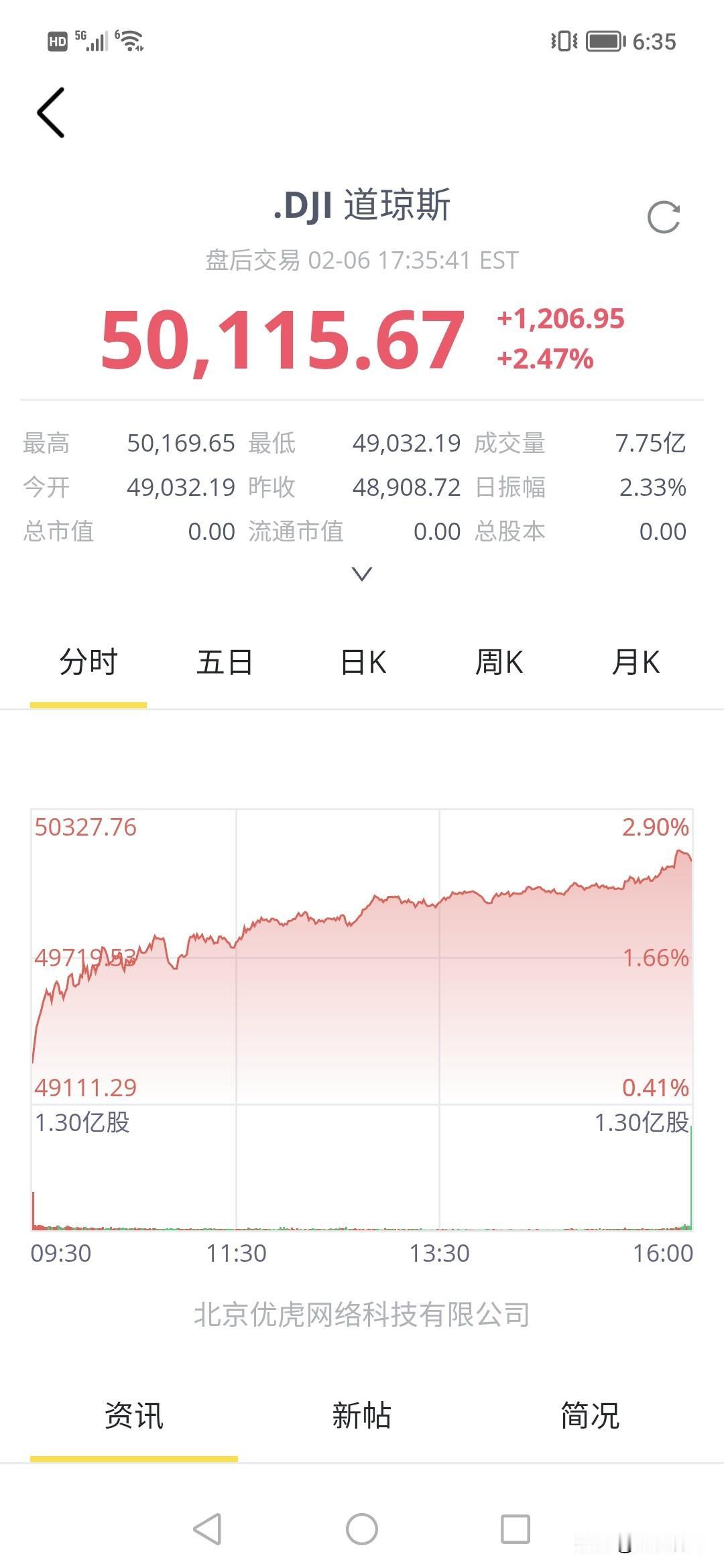
Task: Tap the 5G signal strength icon
Action: [x=94, y=42]
